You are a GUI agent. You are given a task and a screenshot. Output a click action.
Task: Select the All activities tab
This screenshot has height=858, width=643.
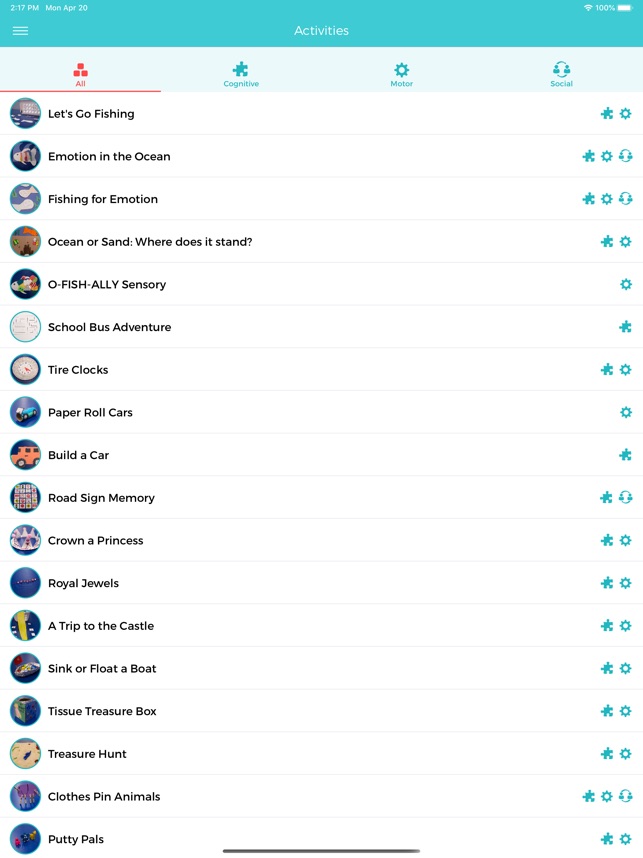click(80, 74)
